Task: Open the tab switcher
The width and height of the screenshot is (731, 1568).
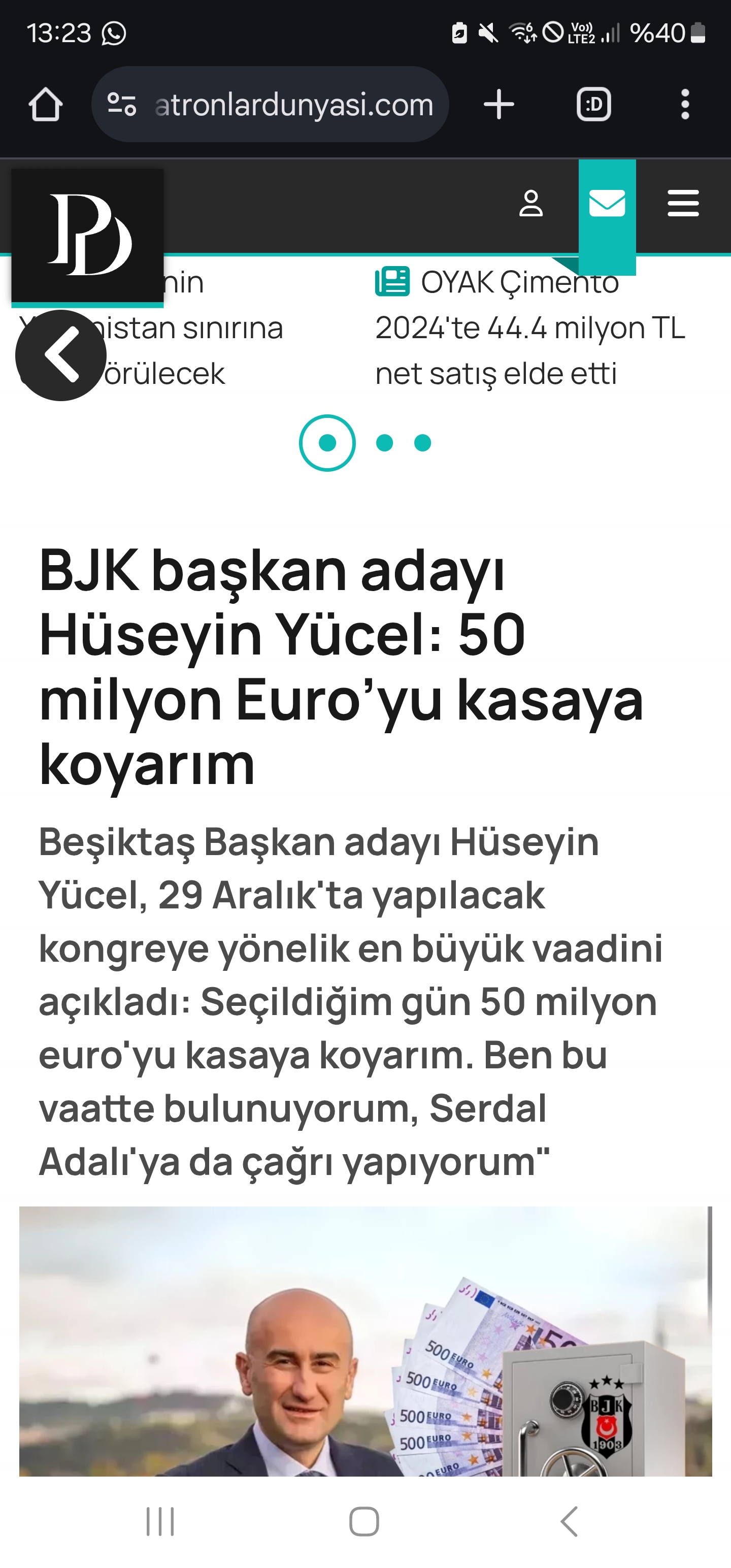Action: click(593, 104)
